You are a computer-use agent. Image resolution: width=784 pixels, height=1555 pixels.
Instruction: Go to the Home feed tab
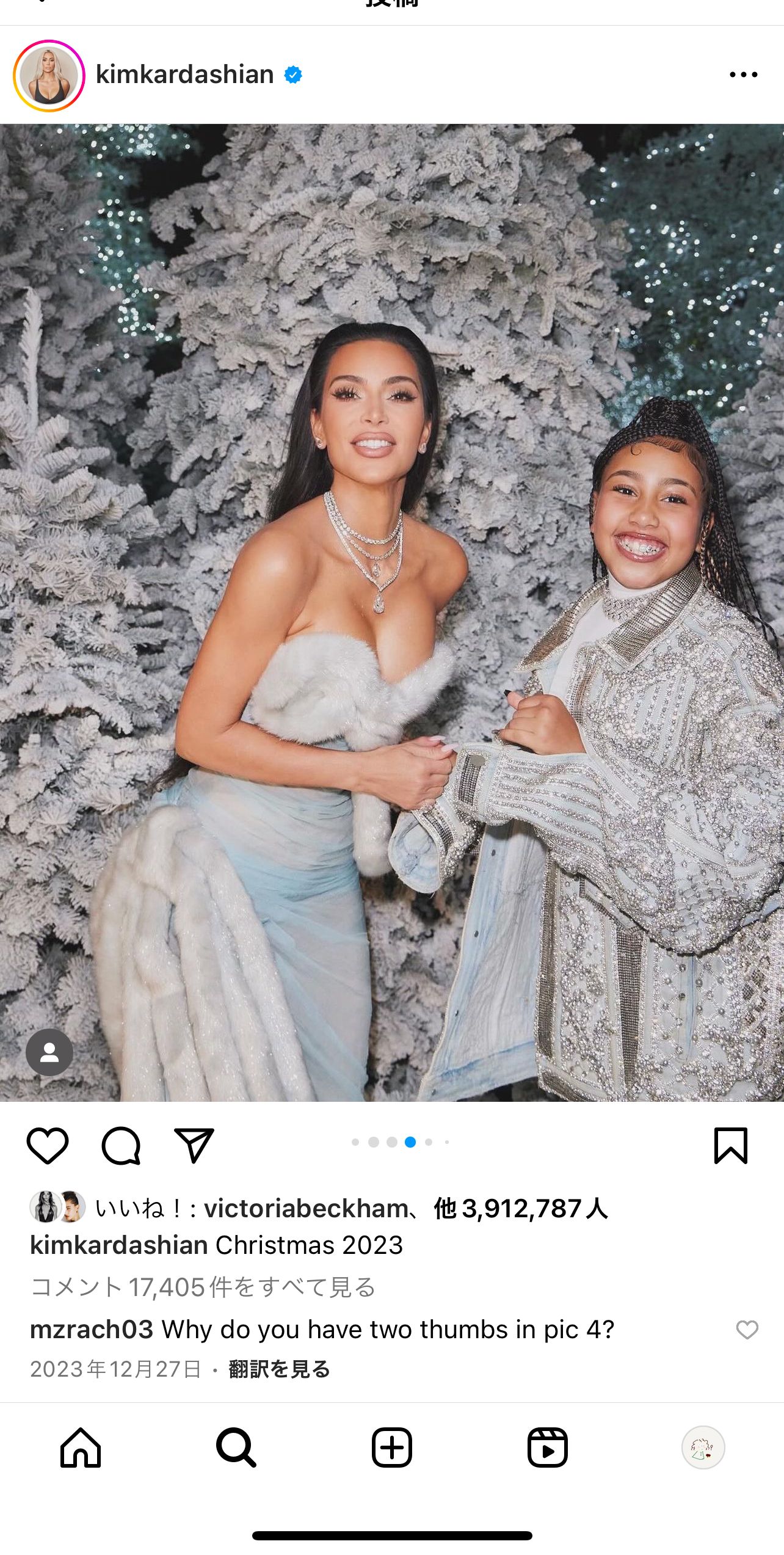(x=81, y=1447)
